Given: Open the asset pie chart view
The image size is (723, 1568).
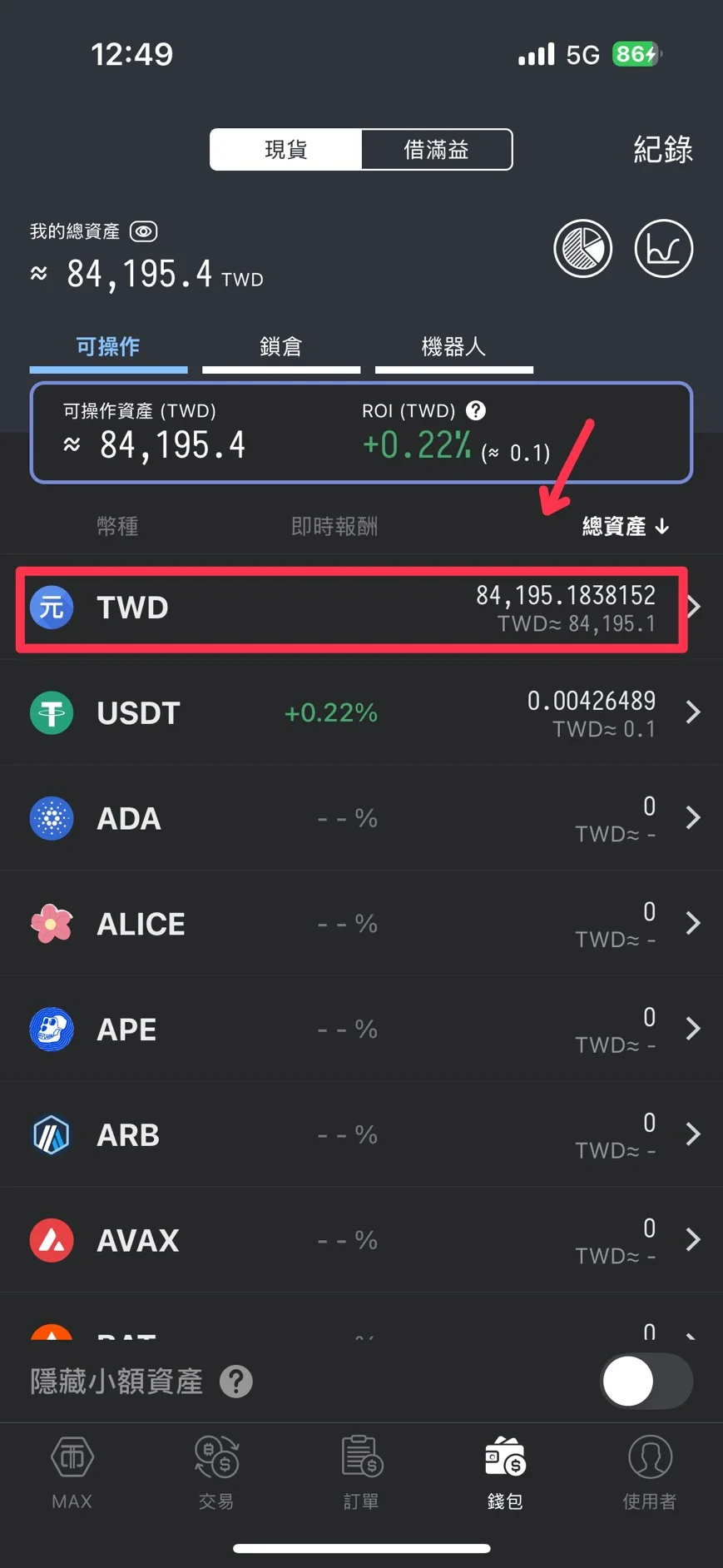Looking at the screenshot, I should pos(582,248).
